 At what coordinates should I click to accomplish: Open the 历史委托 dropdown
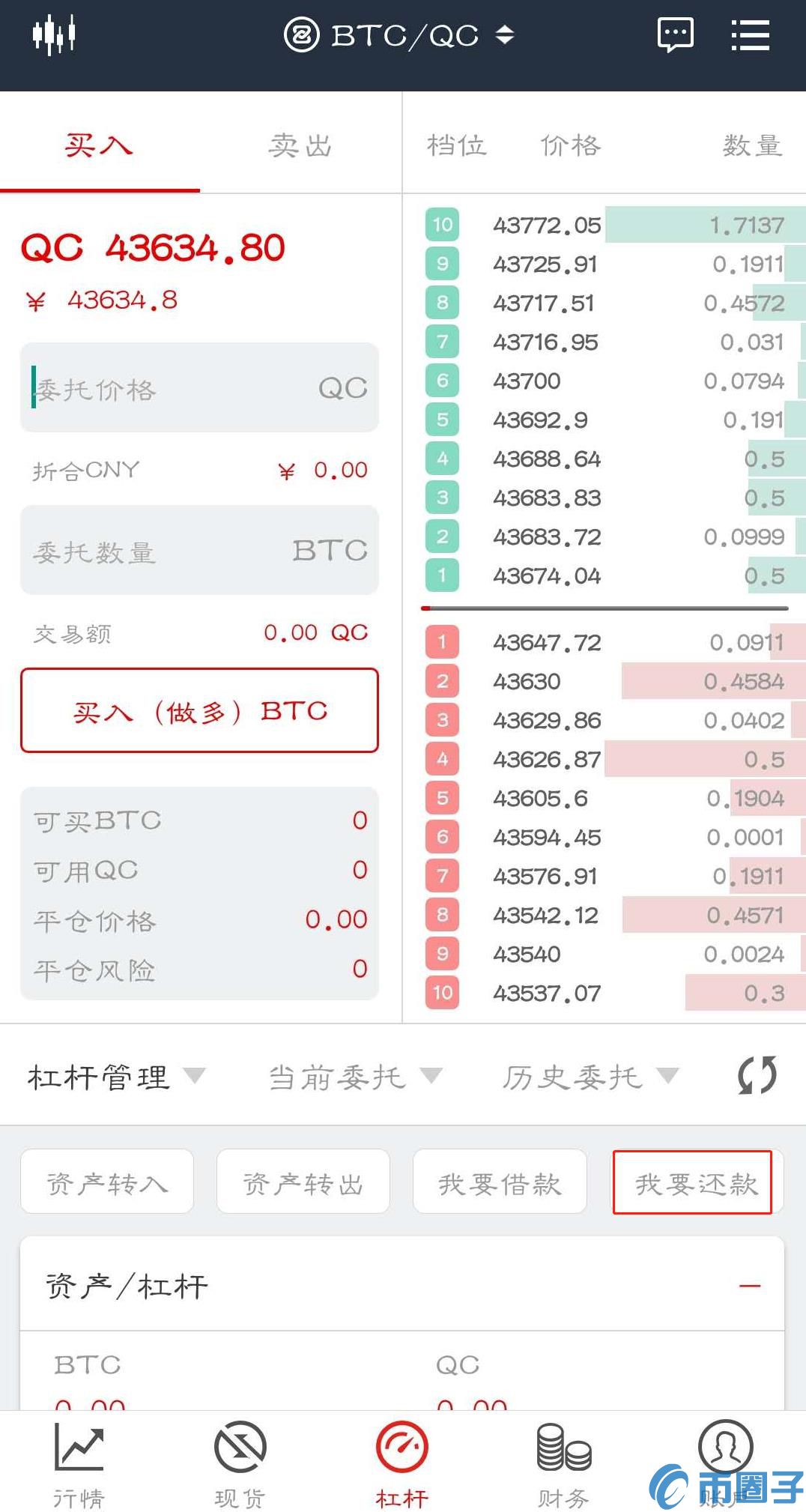point(590,1077)
